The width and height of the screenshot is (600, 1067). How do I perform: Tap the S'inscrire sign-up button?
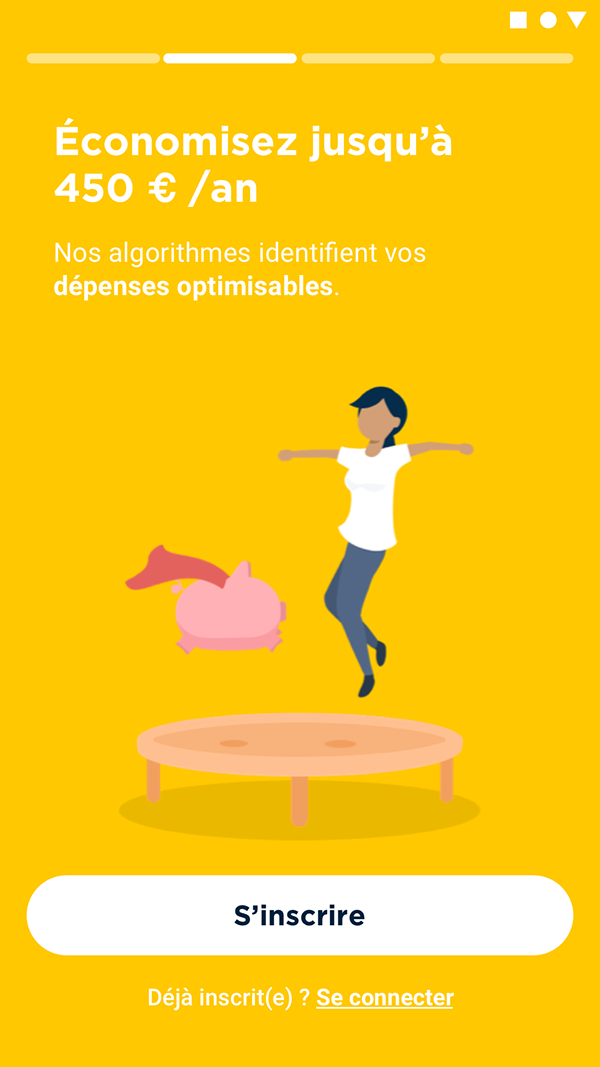tap(300, 915)
